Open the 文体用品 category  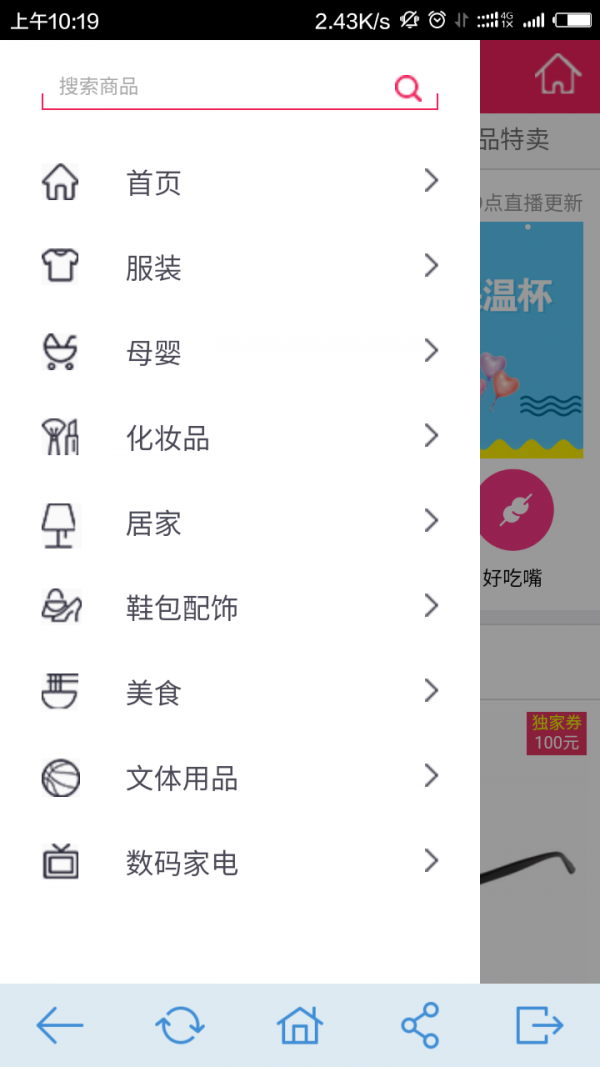pos(240,778)
